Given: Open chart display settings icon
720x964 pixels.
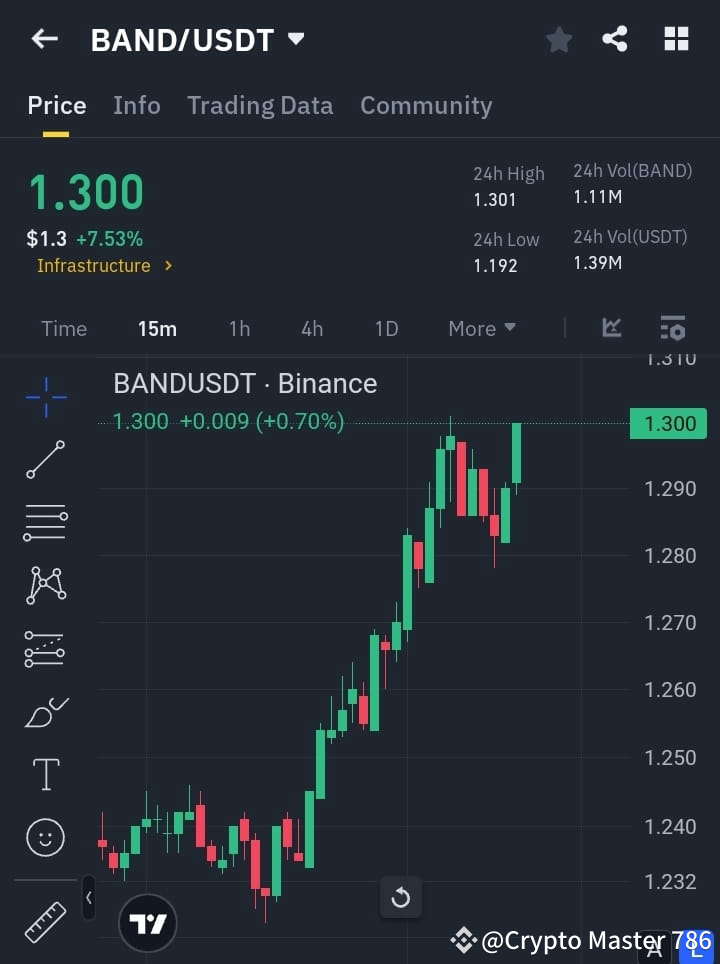Looking at the screenshot, I should 672,328.
